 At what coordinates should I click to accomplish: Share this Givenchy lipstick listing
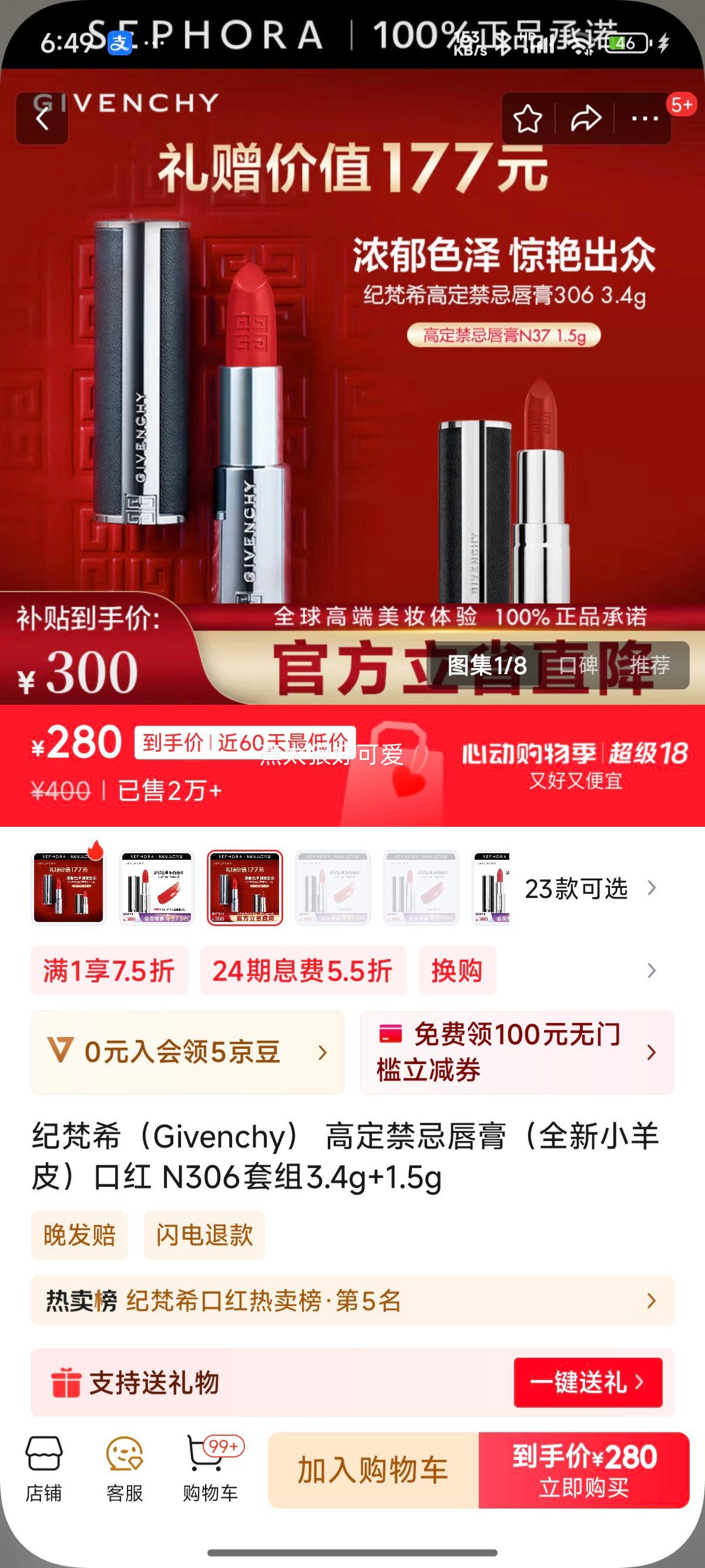click(x=586, y=119)
